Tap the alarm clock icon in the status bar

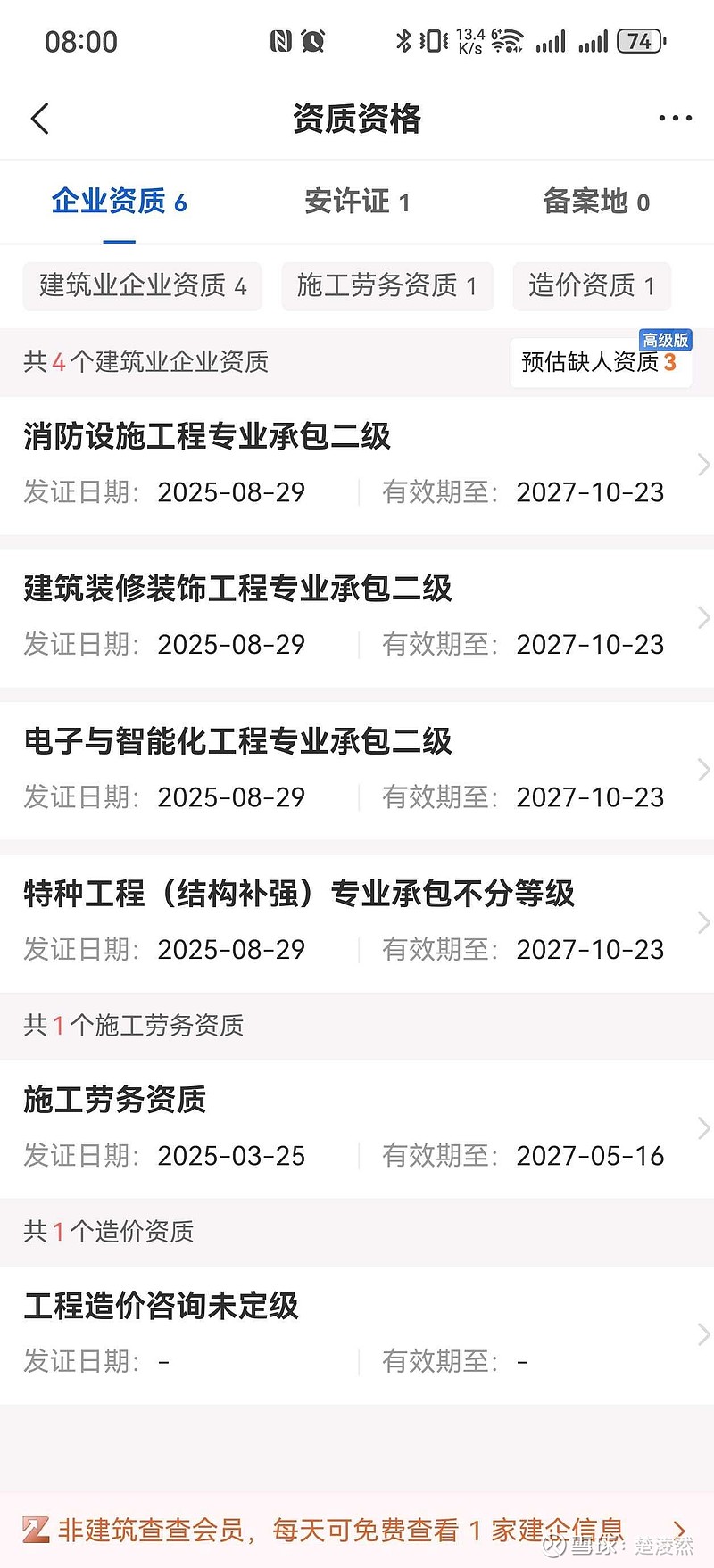[314, 41]
